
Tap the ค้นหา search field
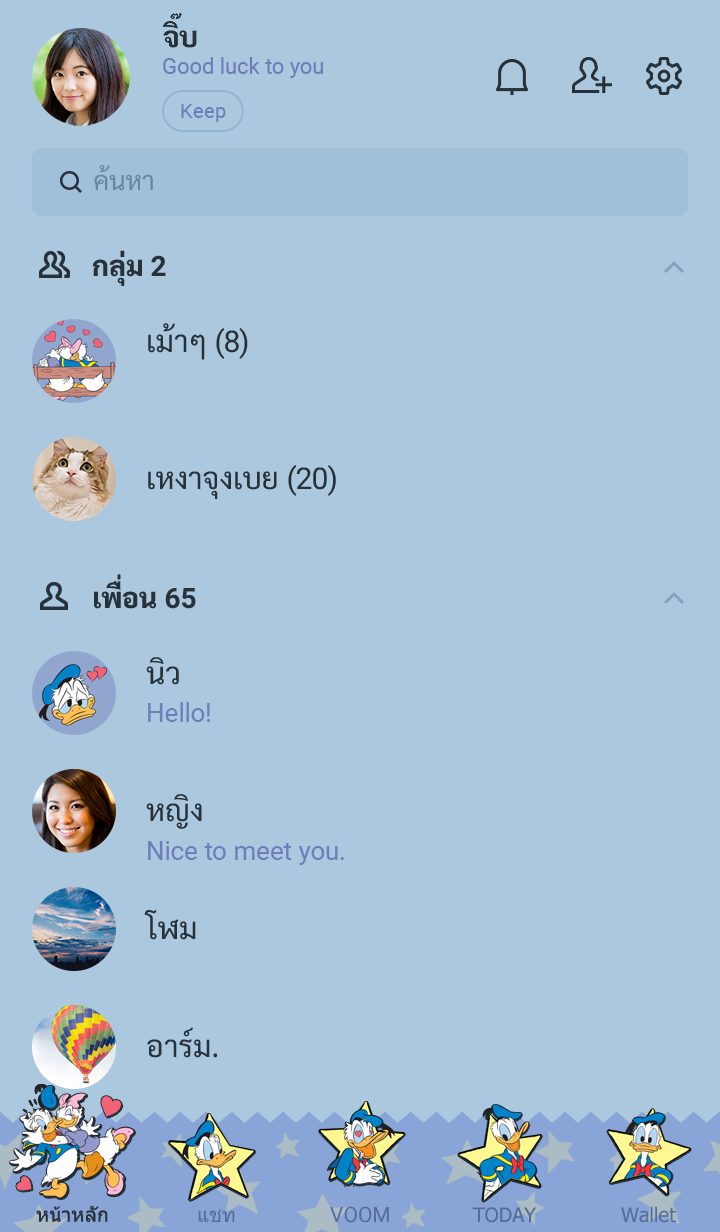360,182
